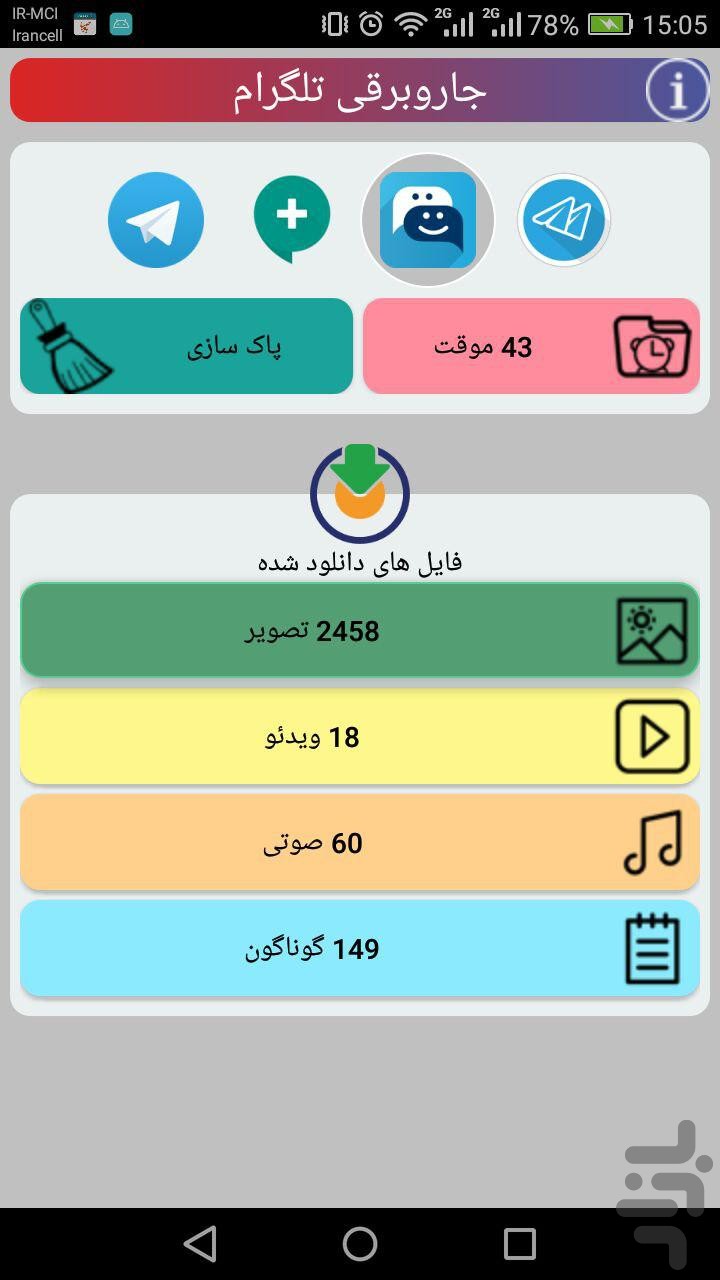Screen dimensions: 720x1280
Task: Tap the notepad icon on the miscellaneous row
Action: (x=652, y=948)
